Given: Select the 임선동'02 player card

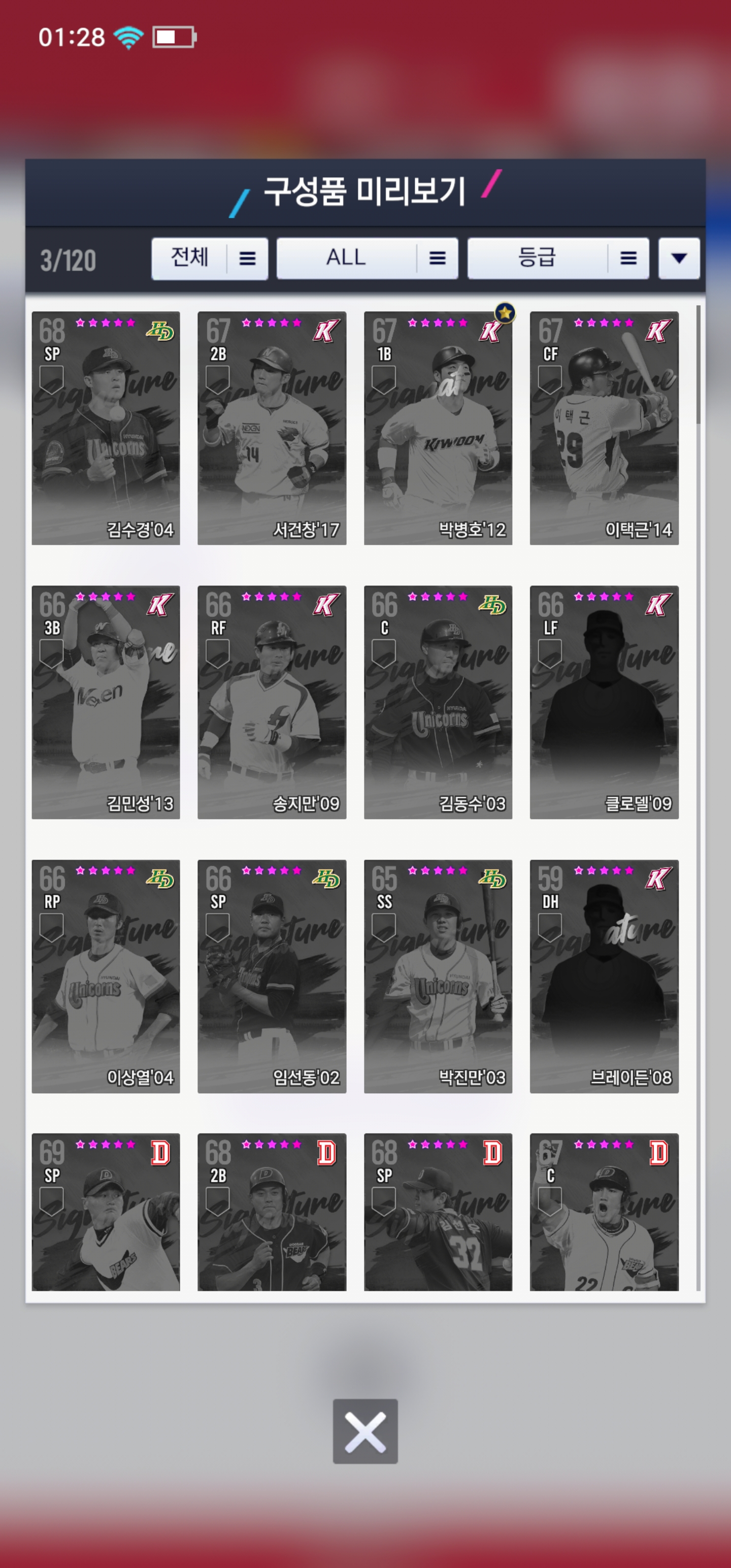Looking at the screenshot, I should click(x=272, y=976).
